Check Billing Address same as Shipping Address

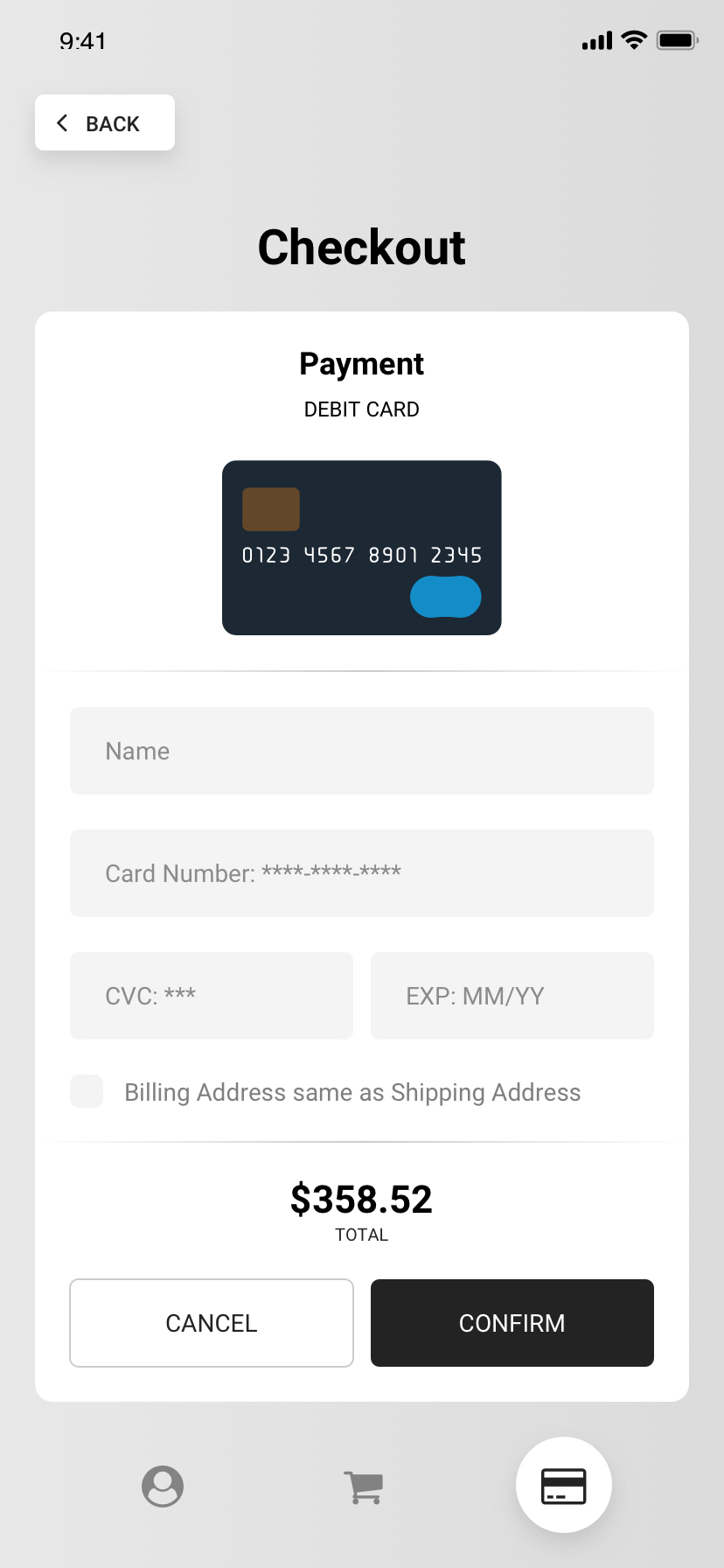tap(87, 1092)
